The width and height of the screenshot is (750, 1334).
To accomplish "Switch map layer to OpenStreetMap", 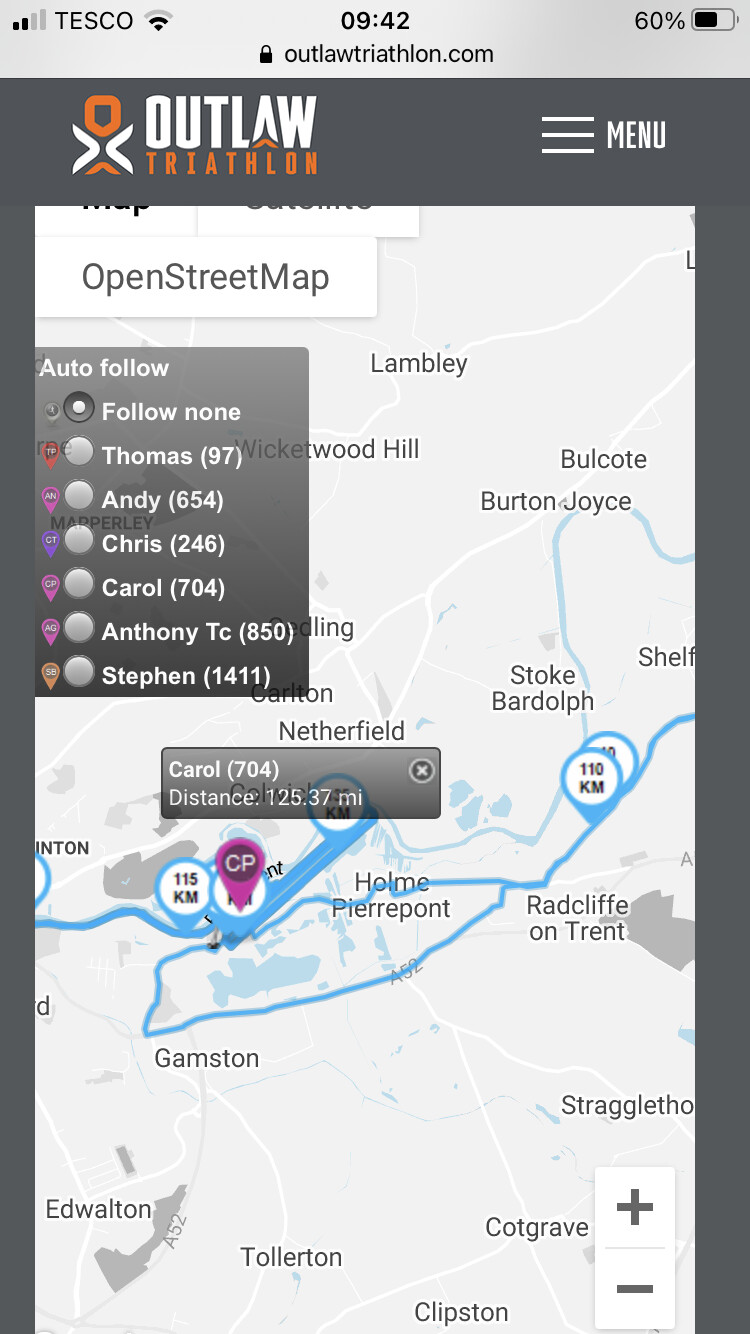I will 206,277.
